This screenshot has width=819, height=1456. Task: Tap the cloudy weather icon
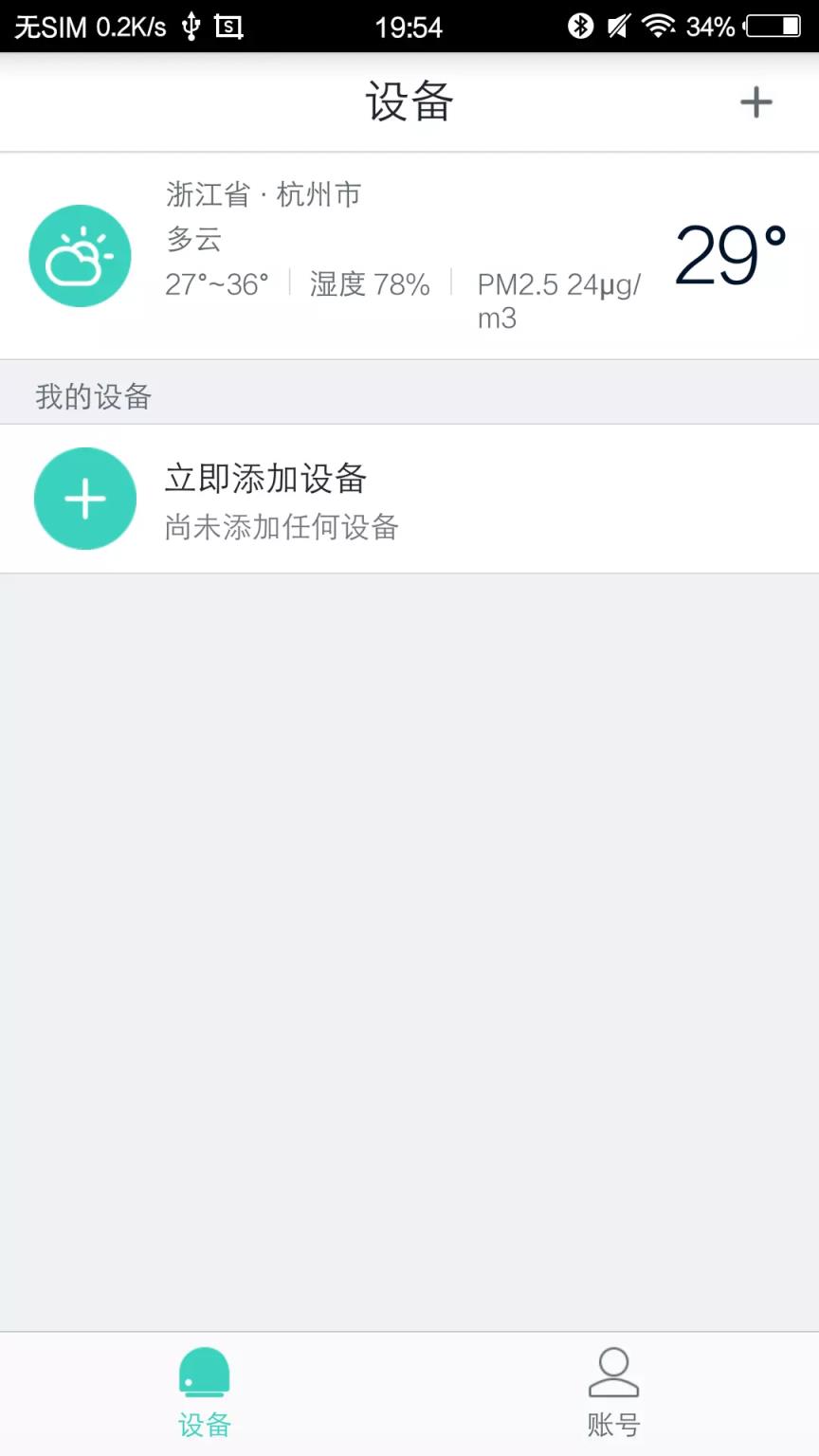coord(80,256)
